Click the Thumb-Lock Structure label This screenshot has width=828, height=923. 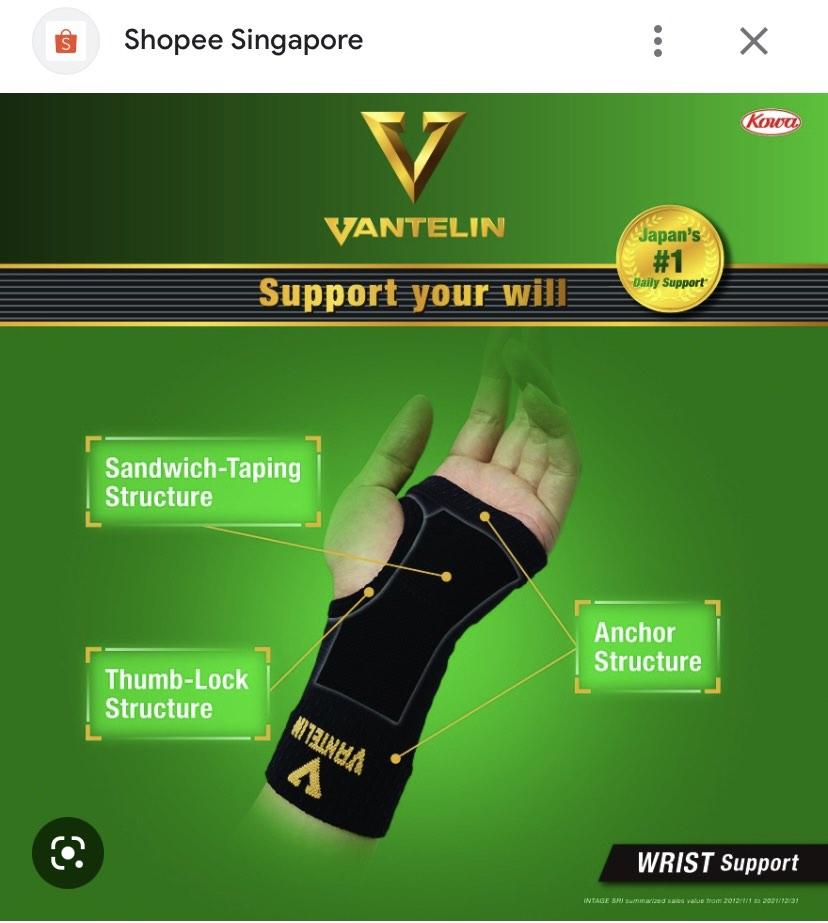pyautogui.click(x=177, y=693)
